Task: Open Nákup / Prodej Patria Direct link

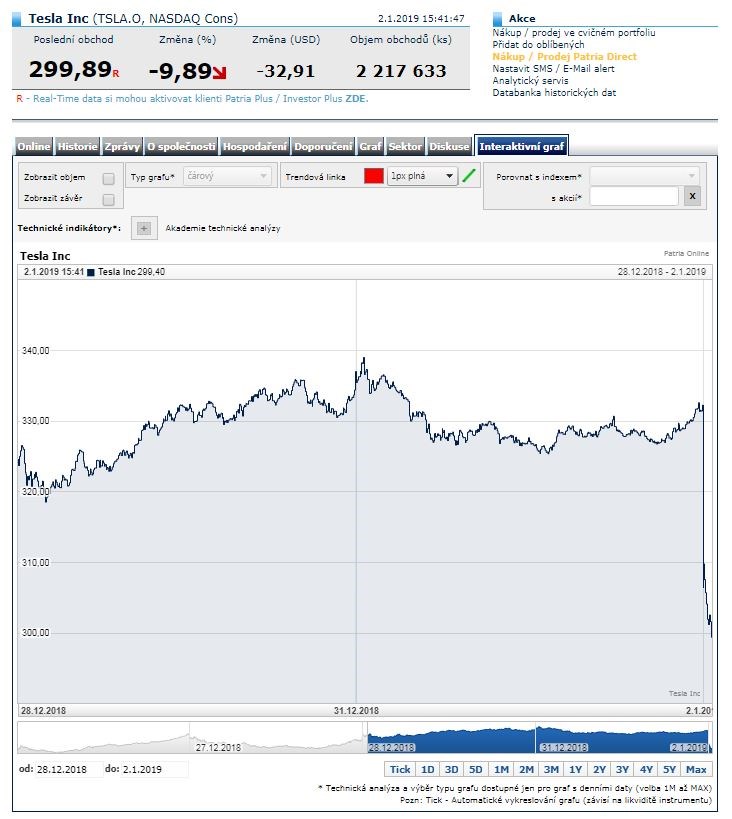Action: (x=564, y=57)
